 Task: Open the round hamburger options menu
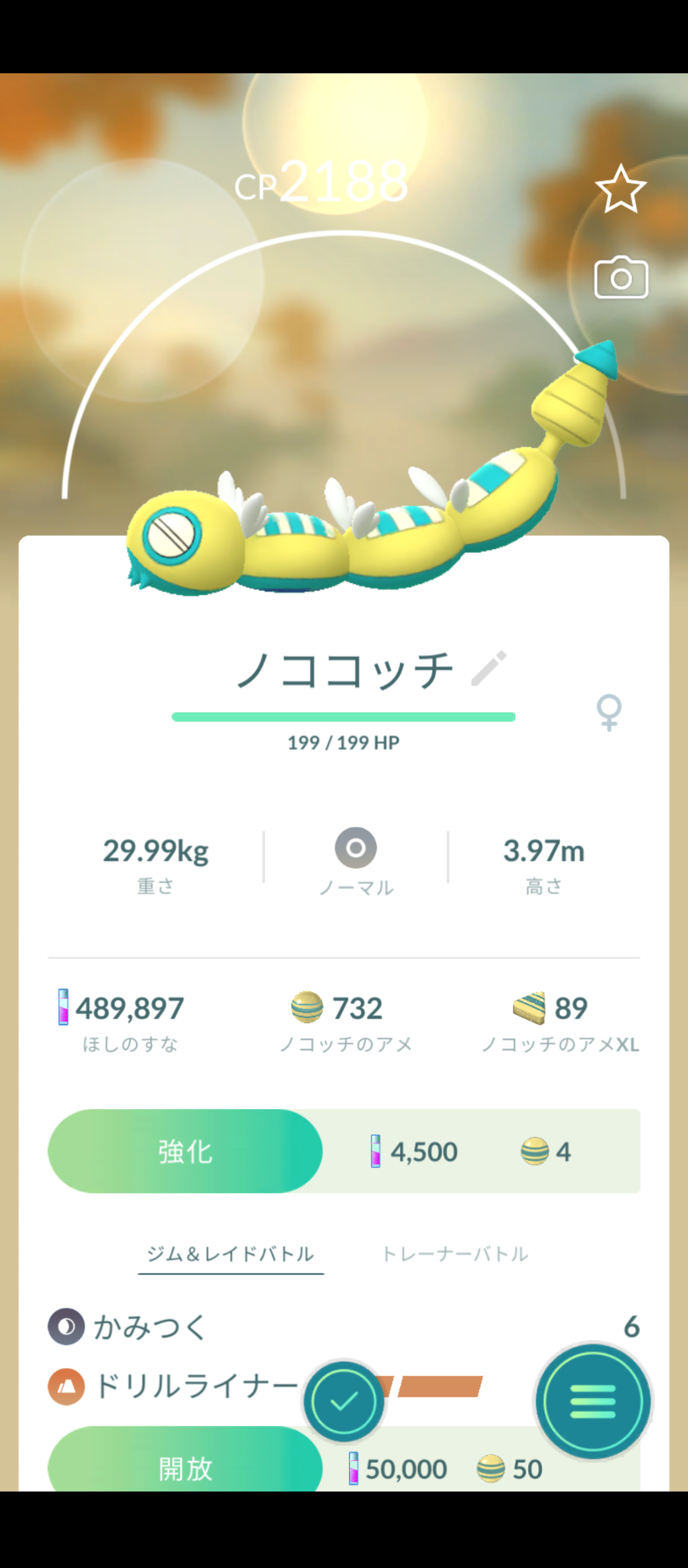tap(592, 1401)
